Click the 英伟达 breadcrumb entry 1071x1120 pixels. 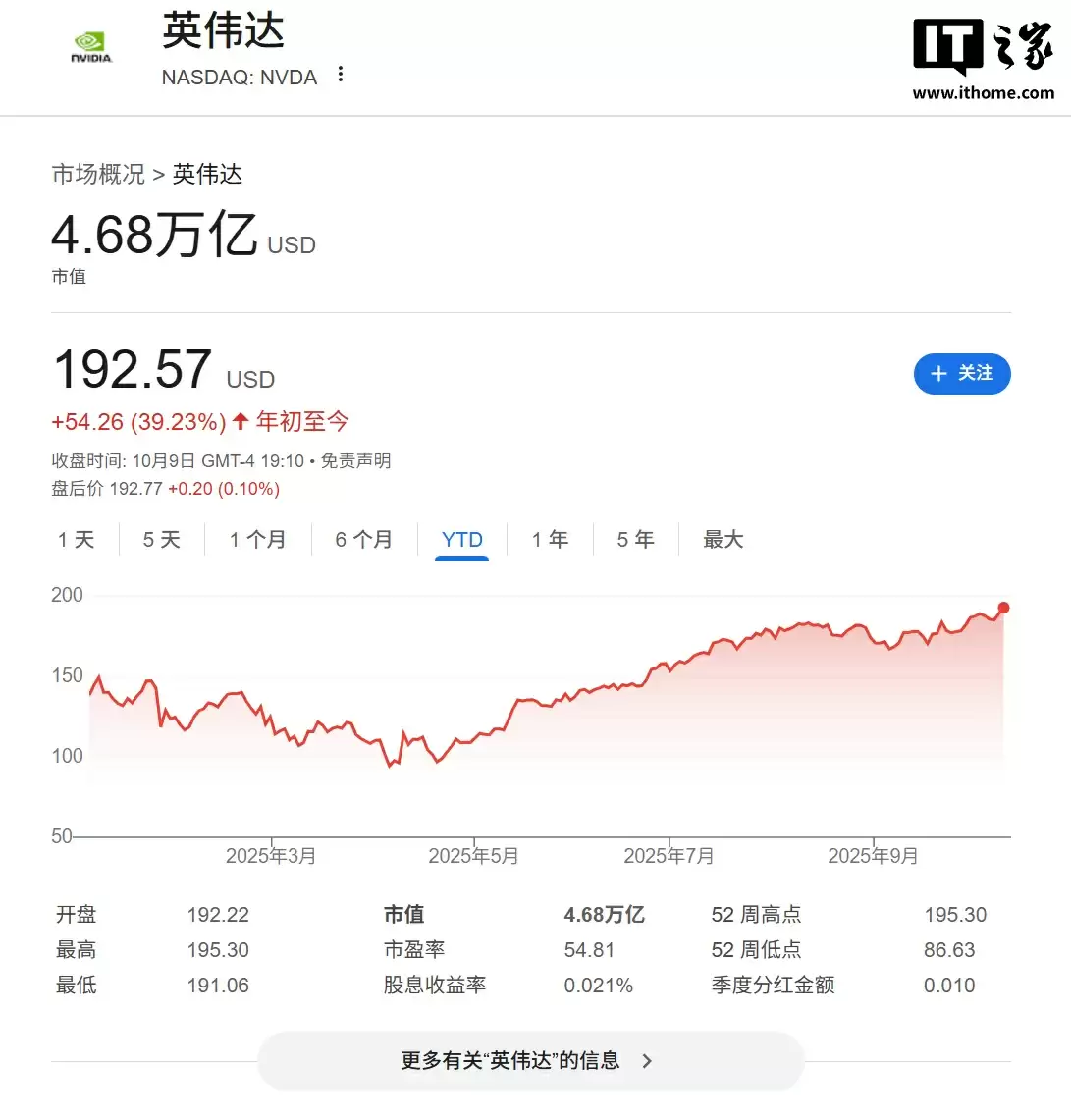coord(206,174)
